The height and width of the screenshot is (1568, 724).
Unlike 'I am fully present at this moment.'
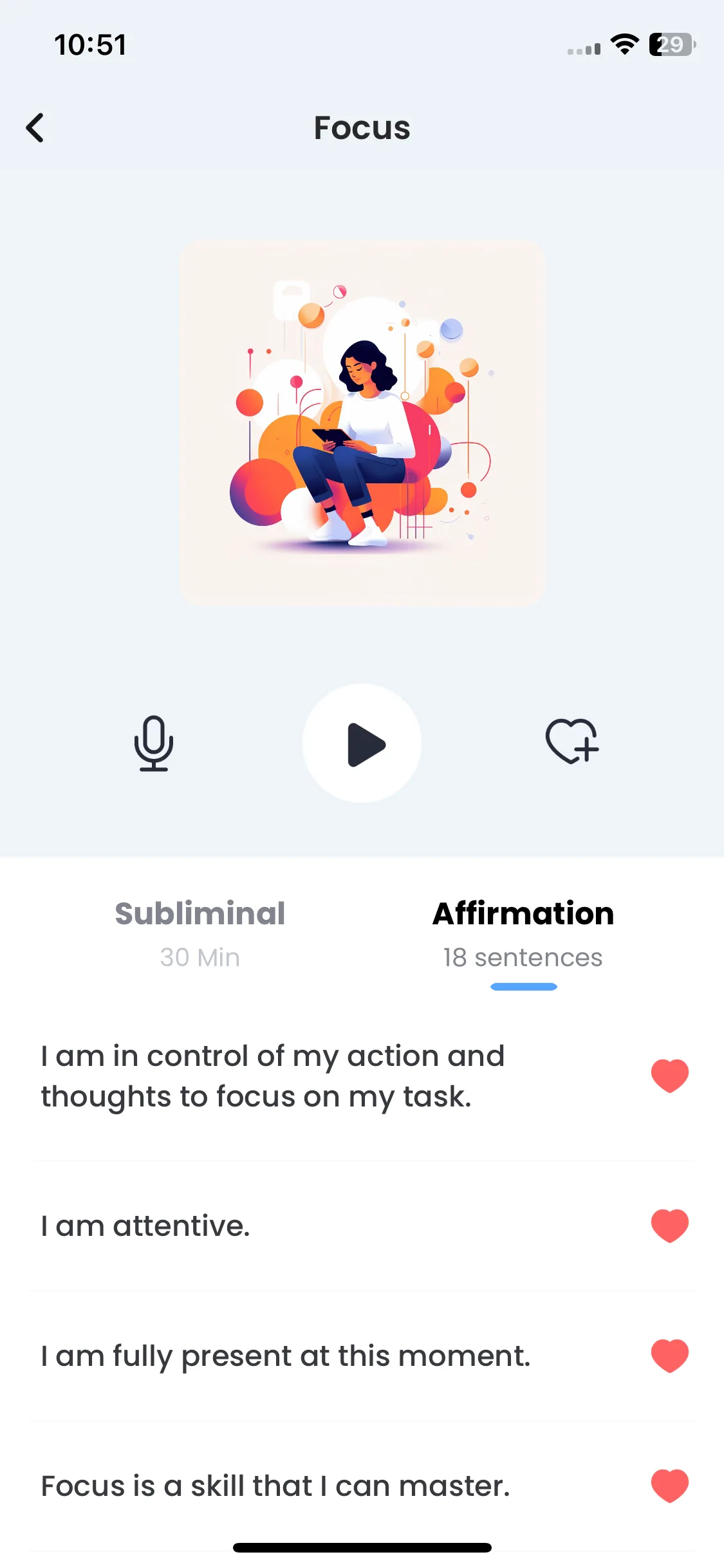click(x=669, y=1356)
